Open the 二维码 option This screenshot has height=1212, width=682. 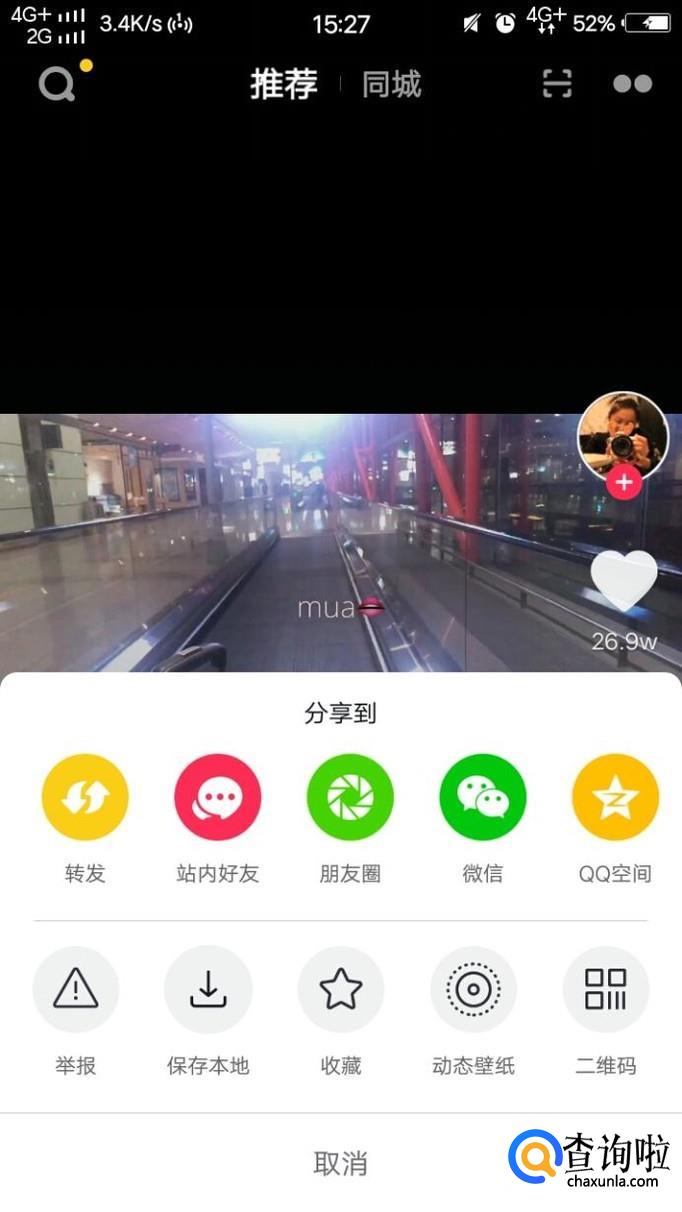[605, 990]
